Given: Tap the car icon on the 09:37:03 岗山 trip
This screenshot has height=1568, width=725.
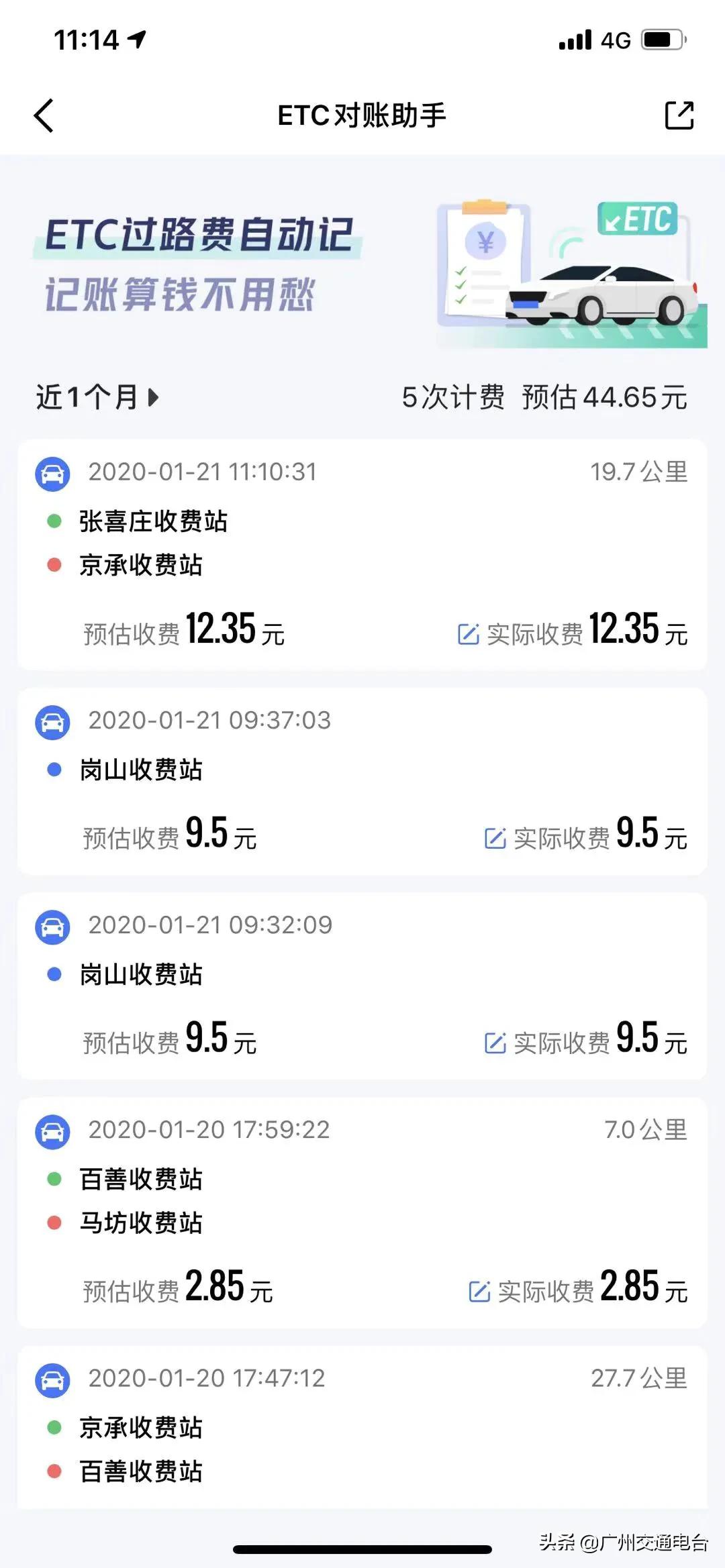Looking at the screenshot, I should tap(52, 723).
